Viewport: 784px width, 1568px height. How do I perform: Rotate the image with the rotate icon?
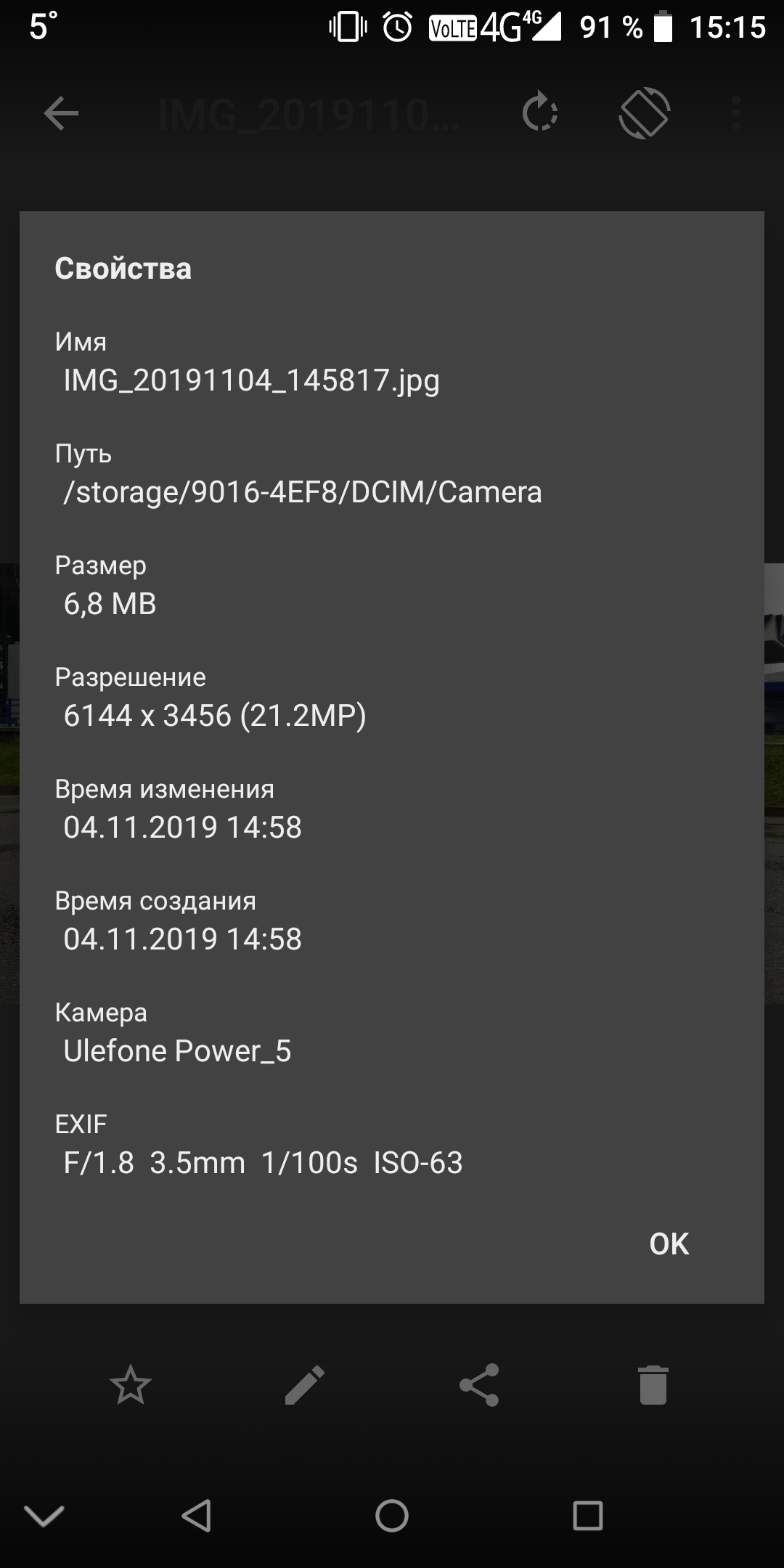540,113
